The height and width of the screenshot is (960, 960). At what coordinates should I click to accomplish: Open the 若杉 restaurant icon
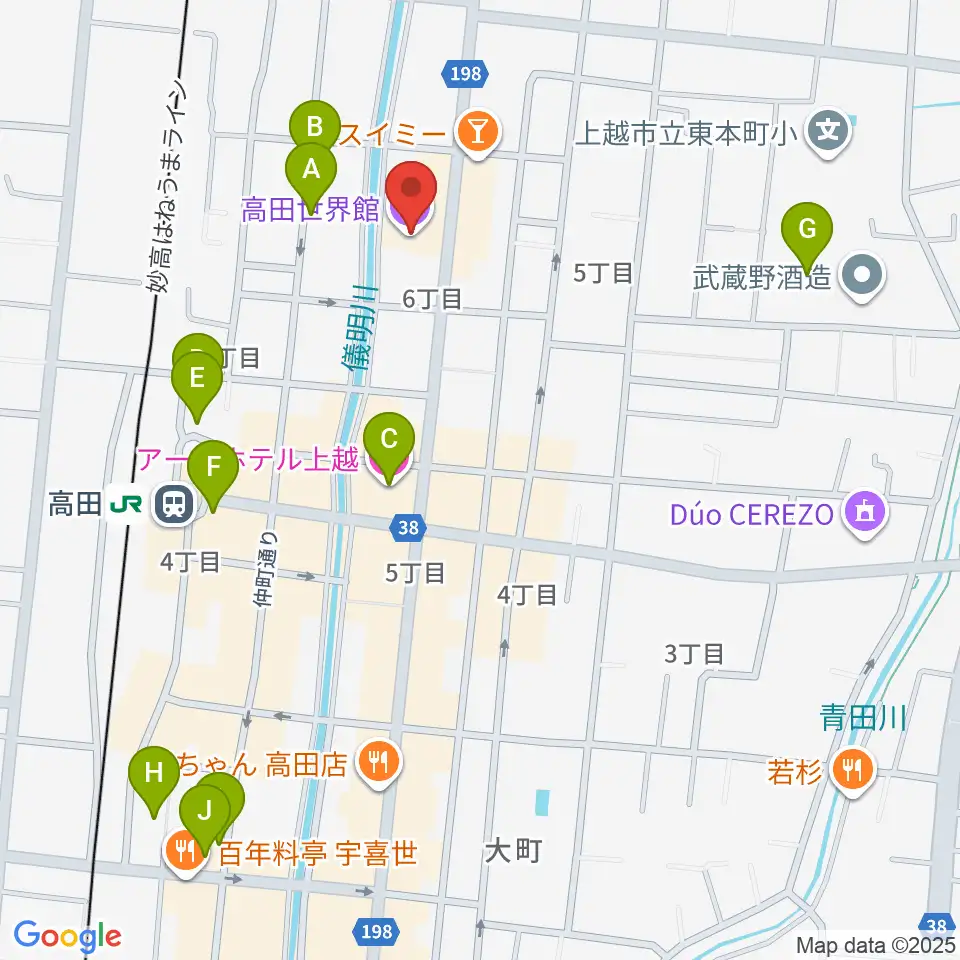(852, 770)
